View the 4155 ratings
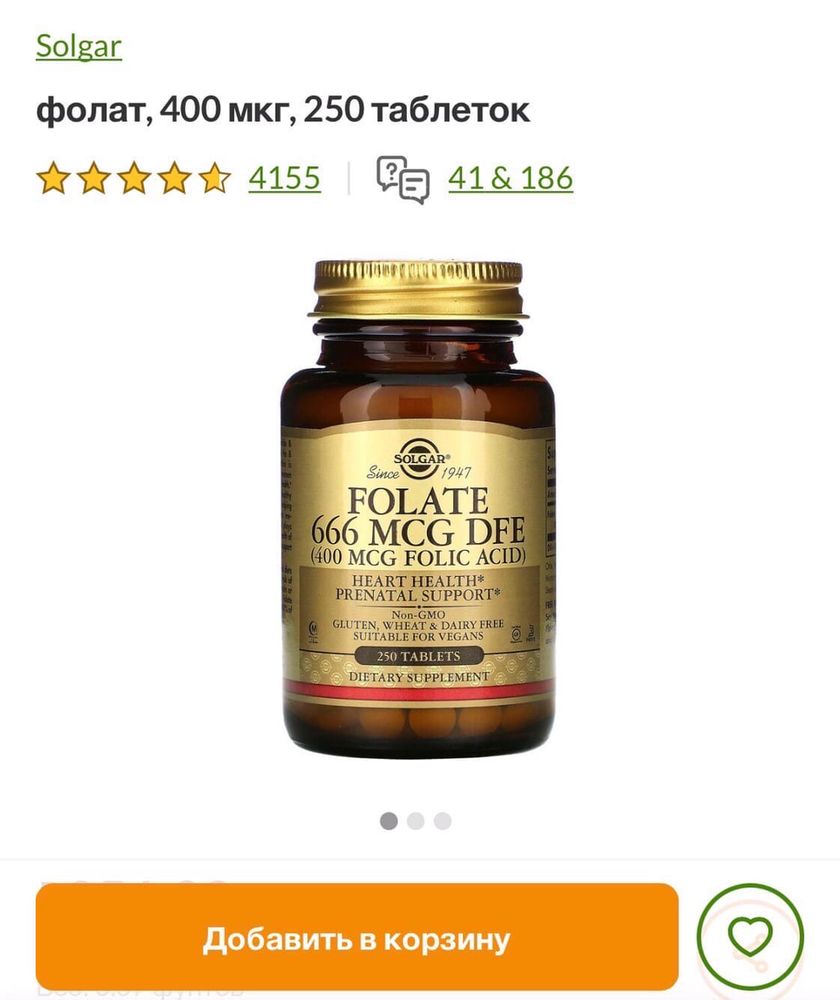Screen dimensions: 840x1000 point(284,178)
